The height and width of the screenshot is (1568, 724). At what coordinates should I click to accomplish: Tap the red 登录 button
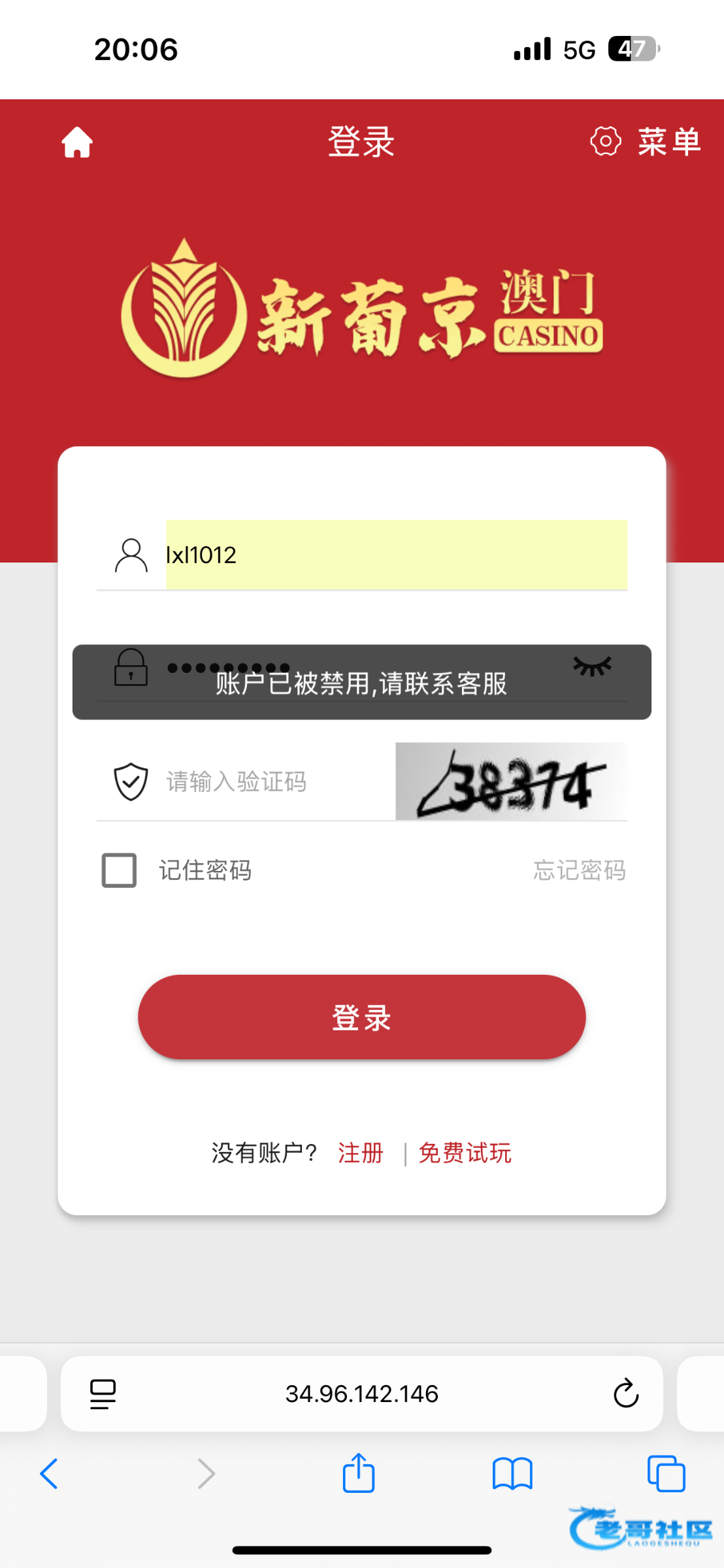361,1017
